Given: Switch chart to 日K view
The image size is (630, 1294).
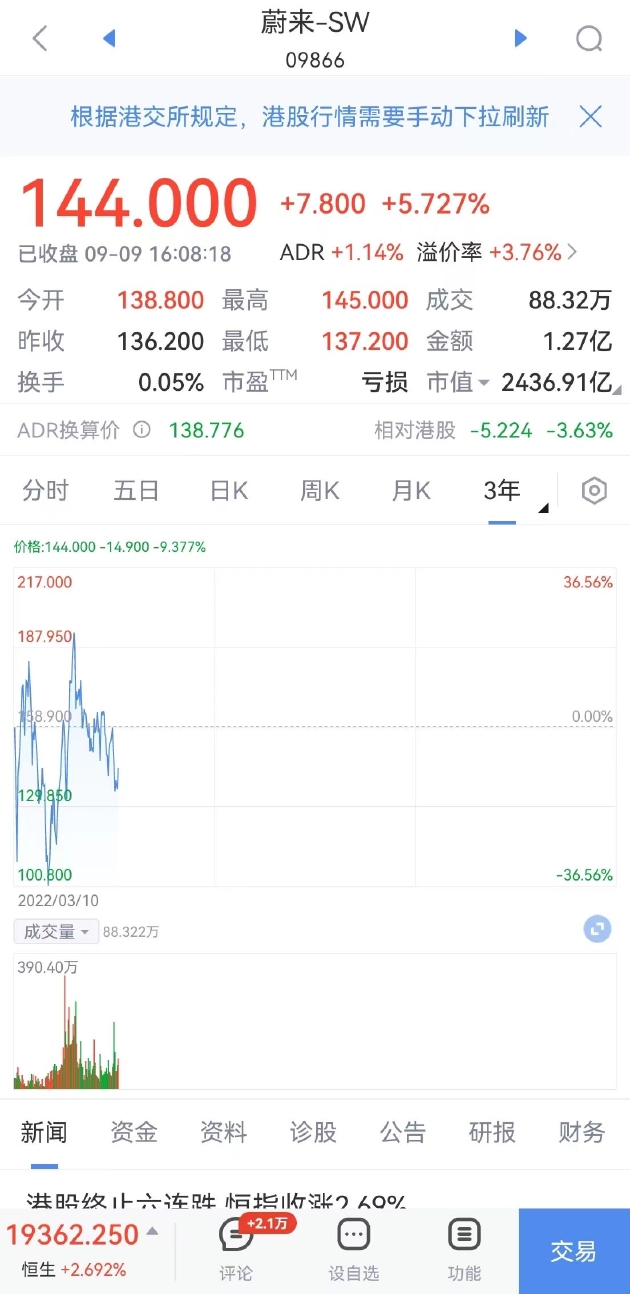Looking at the screenshot, I should coord(228,491).
